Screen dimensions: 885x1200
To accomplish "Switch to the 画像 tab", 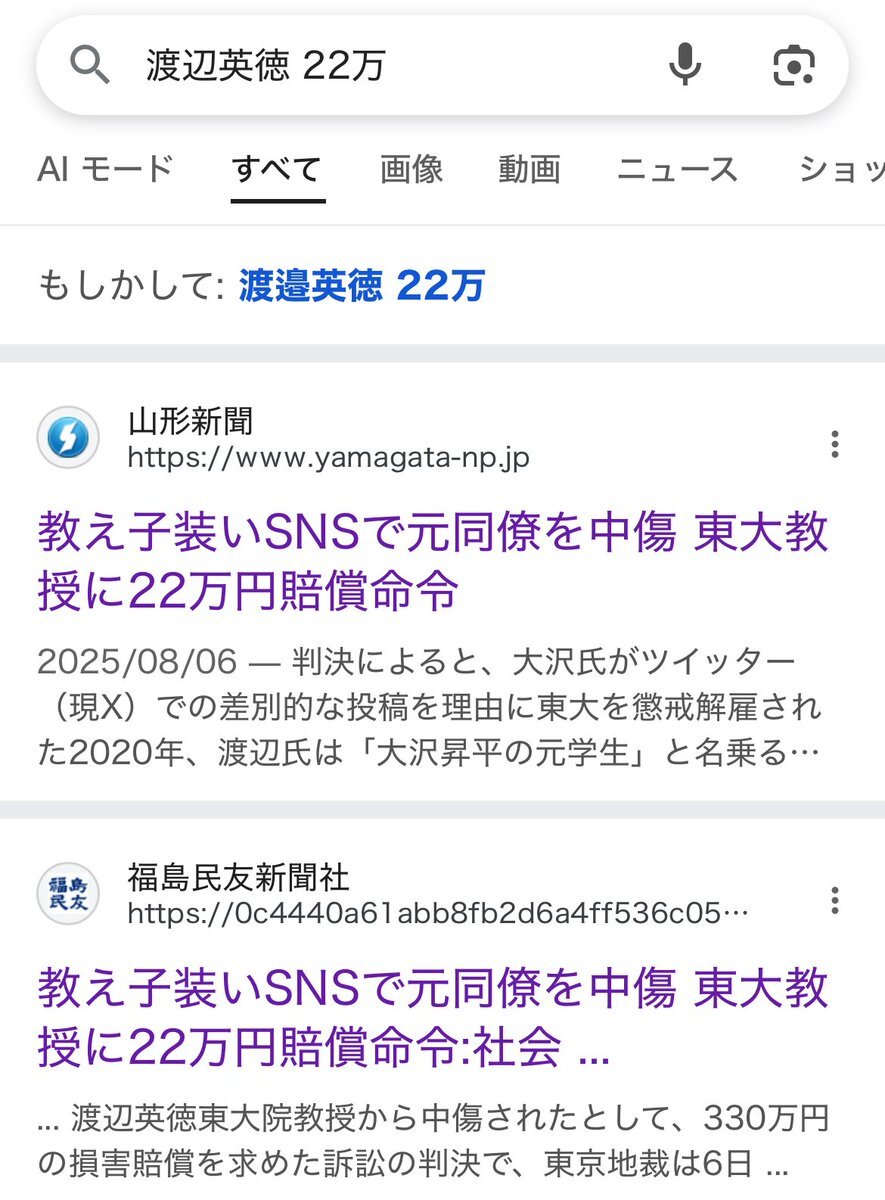I will (x=411, y=169).
